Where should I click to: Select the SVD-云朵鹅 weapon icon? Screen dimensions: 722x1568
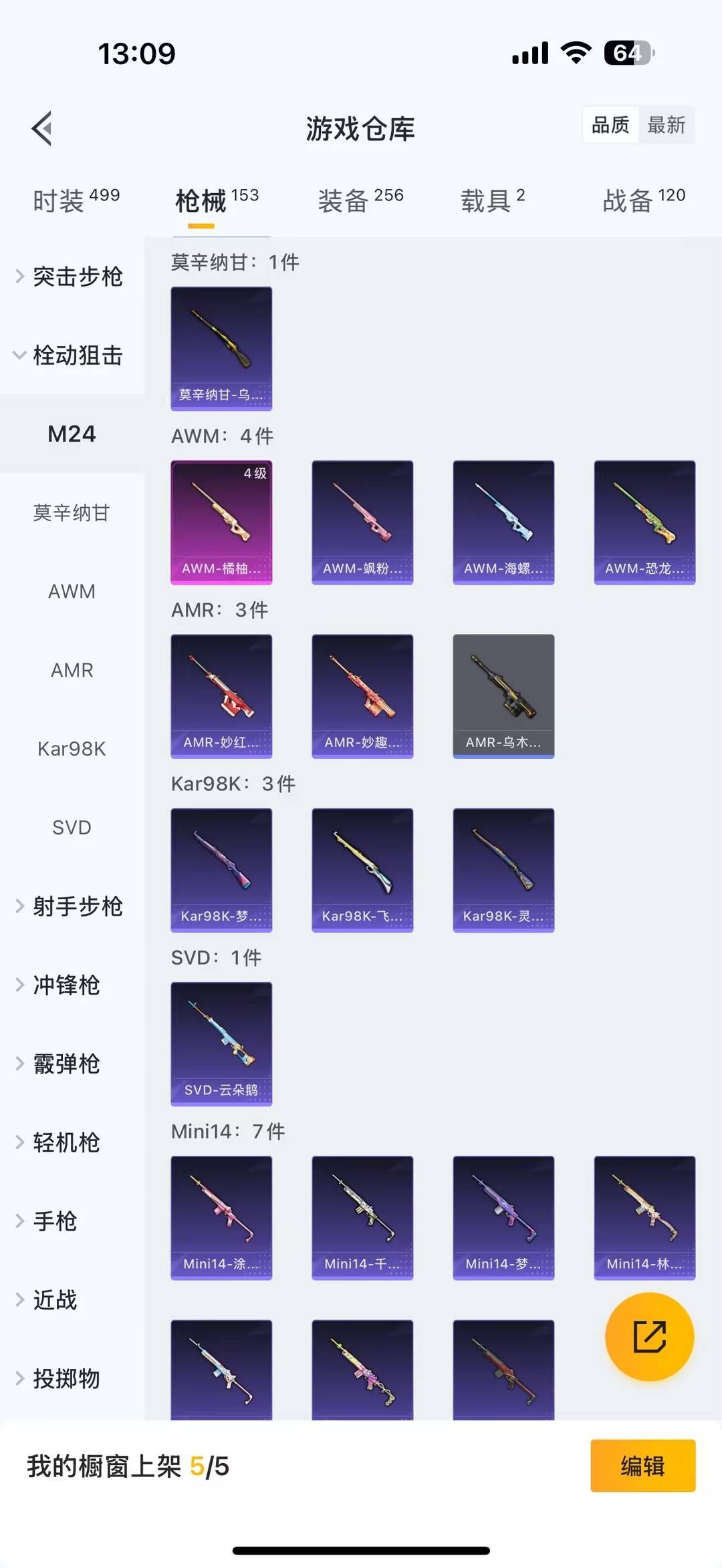click(x=221, y=1042)
